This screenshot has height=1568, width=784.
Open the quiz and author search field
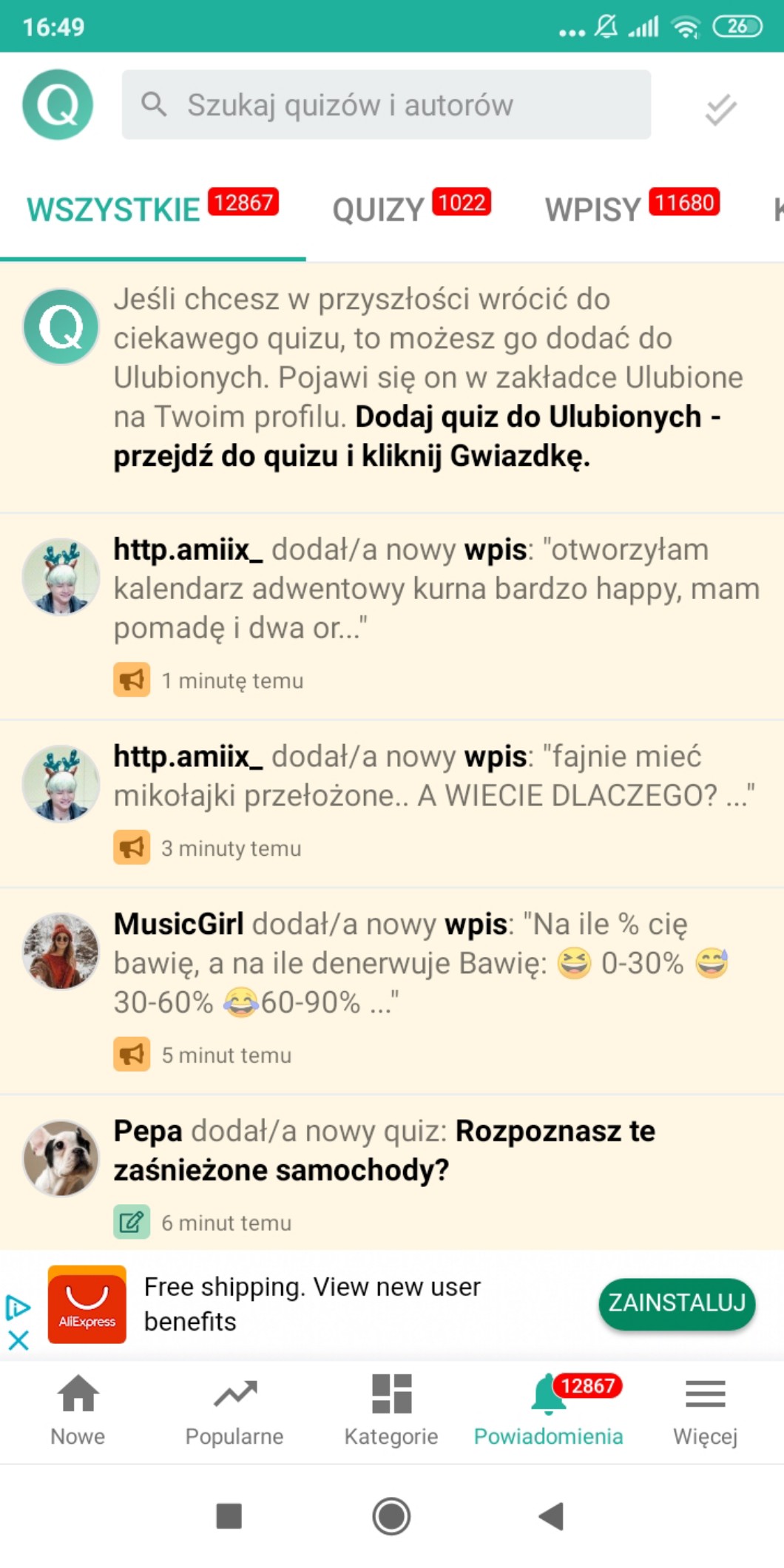[x=386, y=105]
